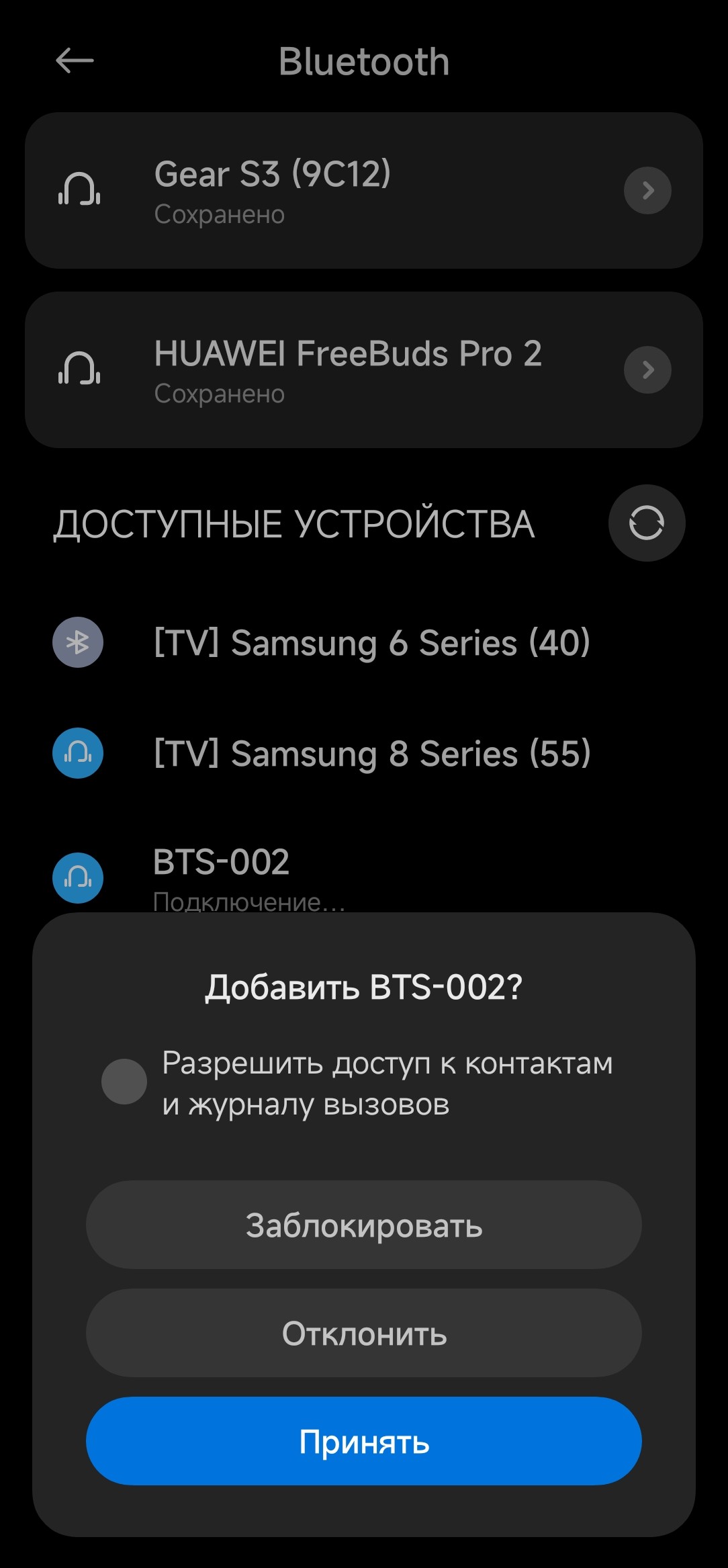Image resolution: width=728 pixels, height=1568 pixels.
Task: Refresh the available devices list
Action: tap(646, 523)
